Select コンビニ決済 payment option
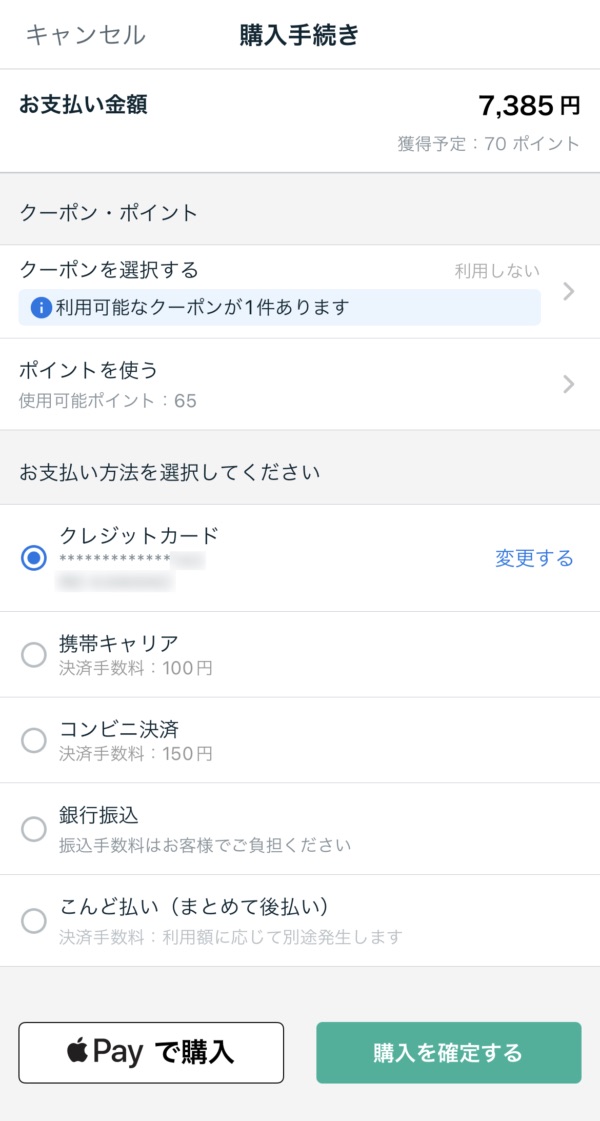This screenshot has height=1121, width=600. pos(300,741)
